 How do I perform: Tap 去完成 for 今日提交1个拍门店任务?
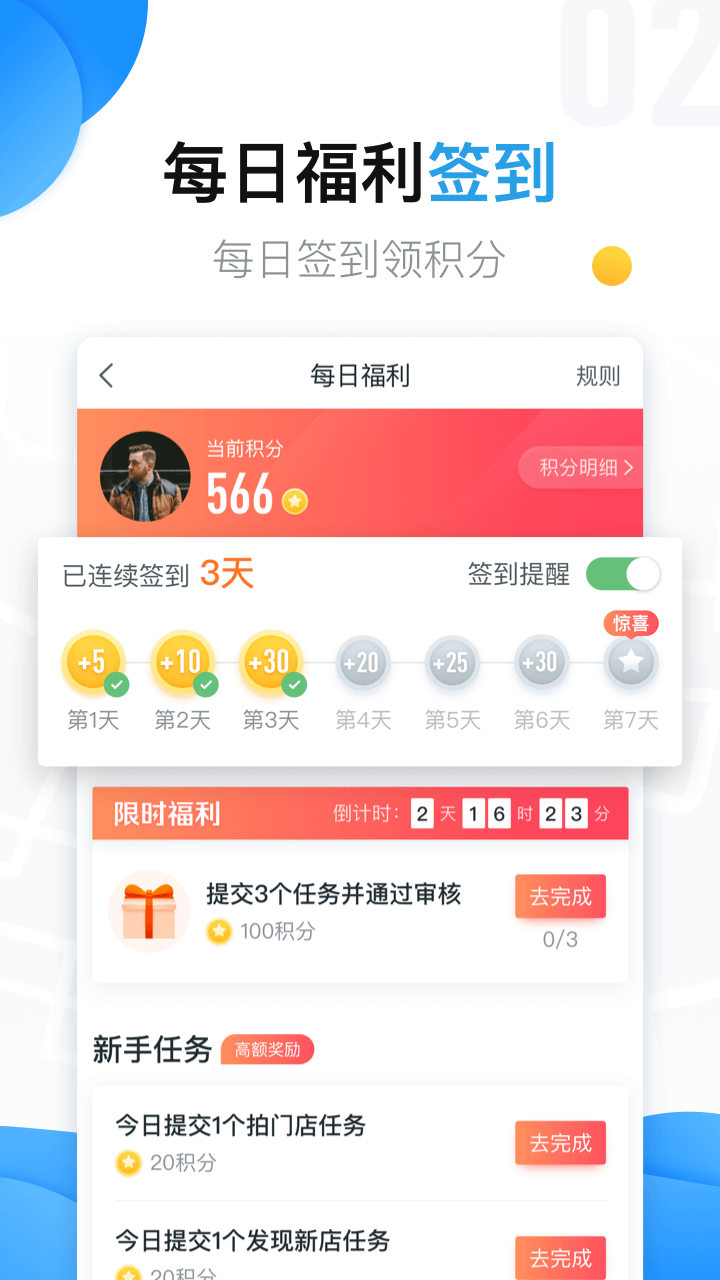point(560,1142)
